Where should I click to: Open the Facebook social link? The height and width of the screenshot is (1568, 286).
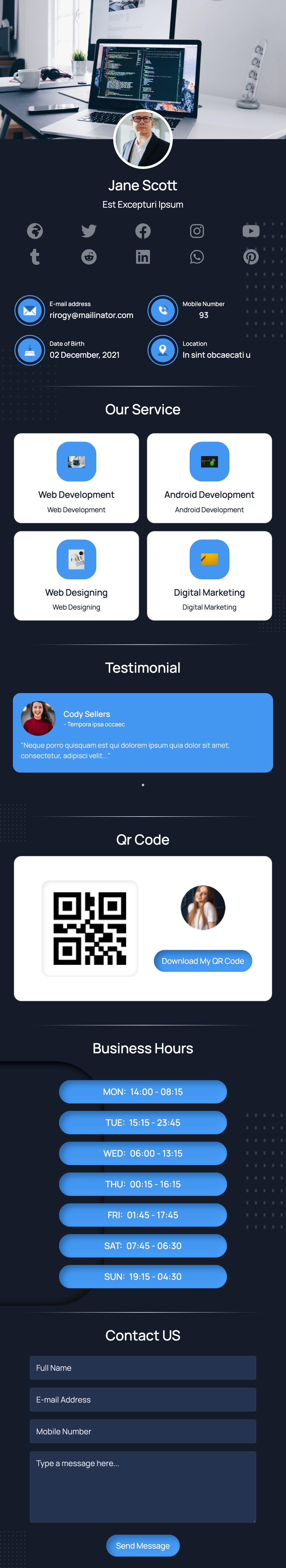tap(143, 231)
